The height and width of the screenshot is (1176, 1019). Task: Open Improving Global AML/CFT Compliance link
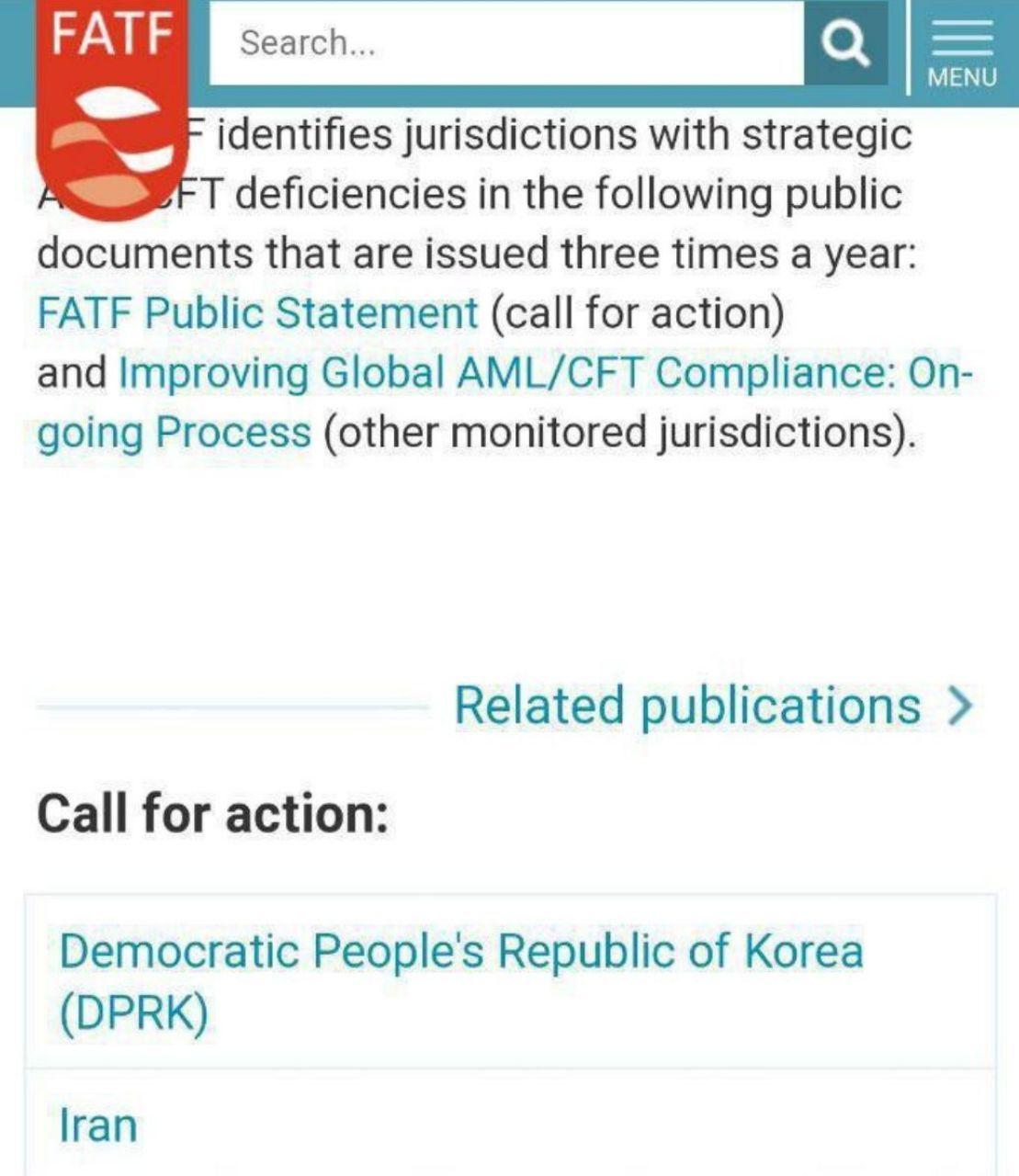tap(542, 374)
